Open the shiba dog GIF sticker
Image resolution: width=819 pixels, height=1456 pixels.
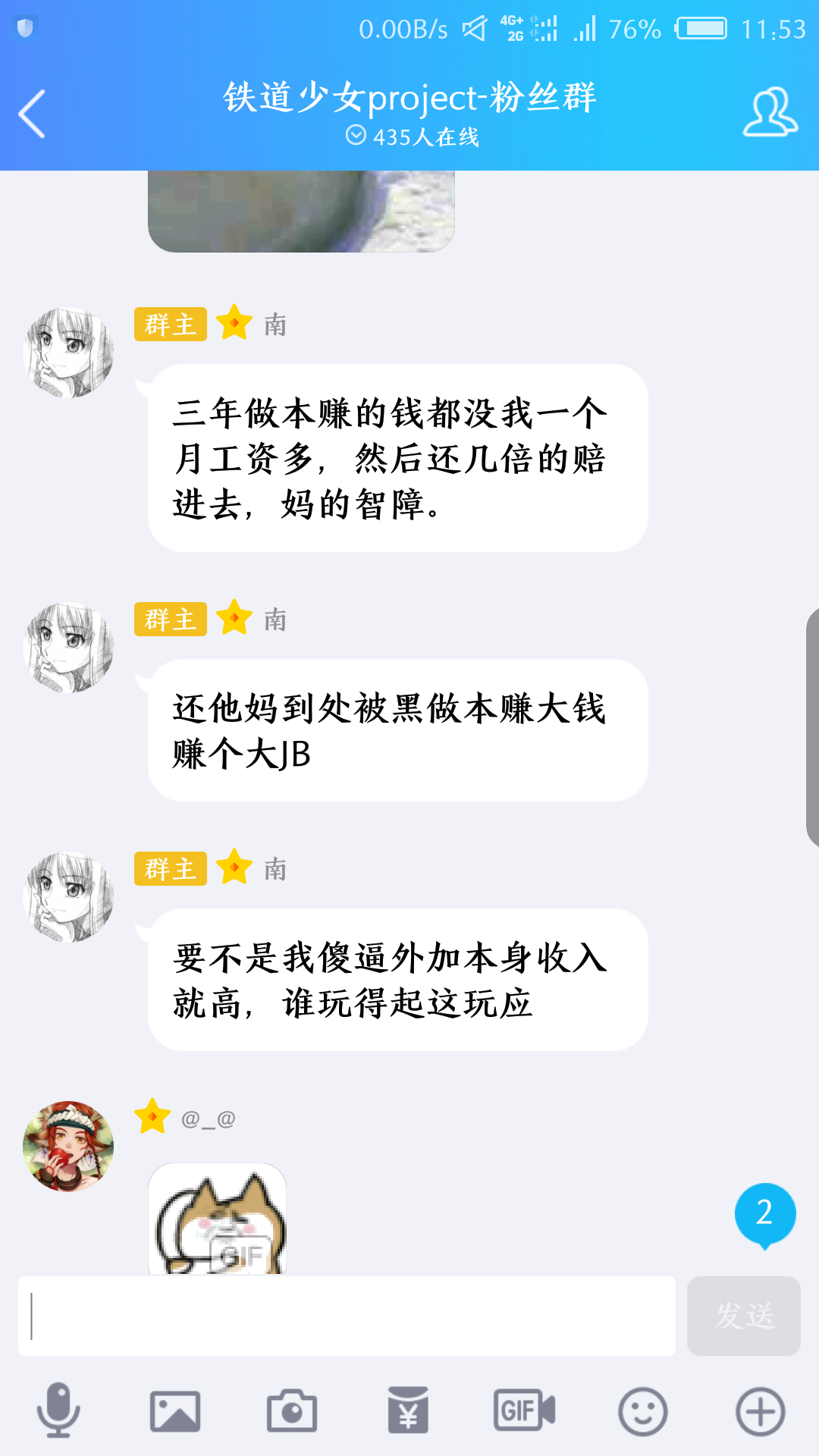pos(217,1218)
